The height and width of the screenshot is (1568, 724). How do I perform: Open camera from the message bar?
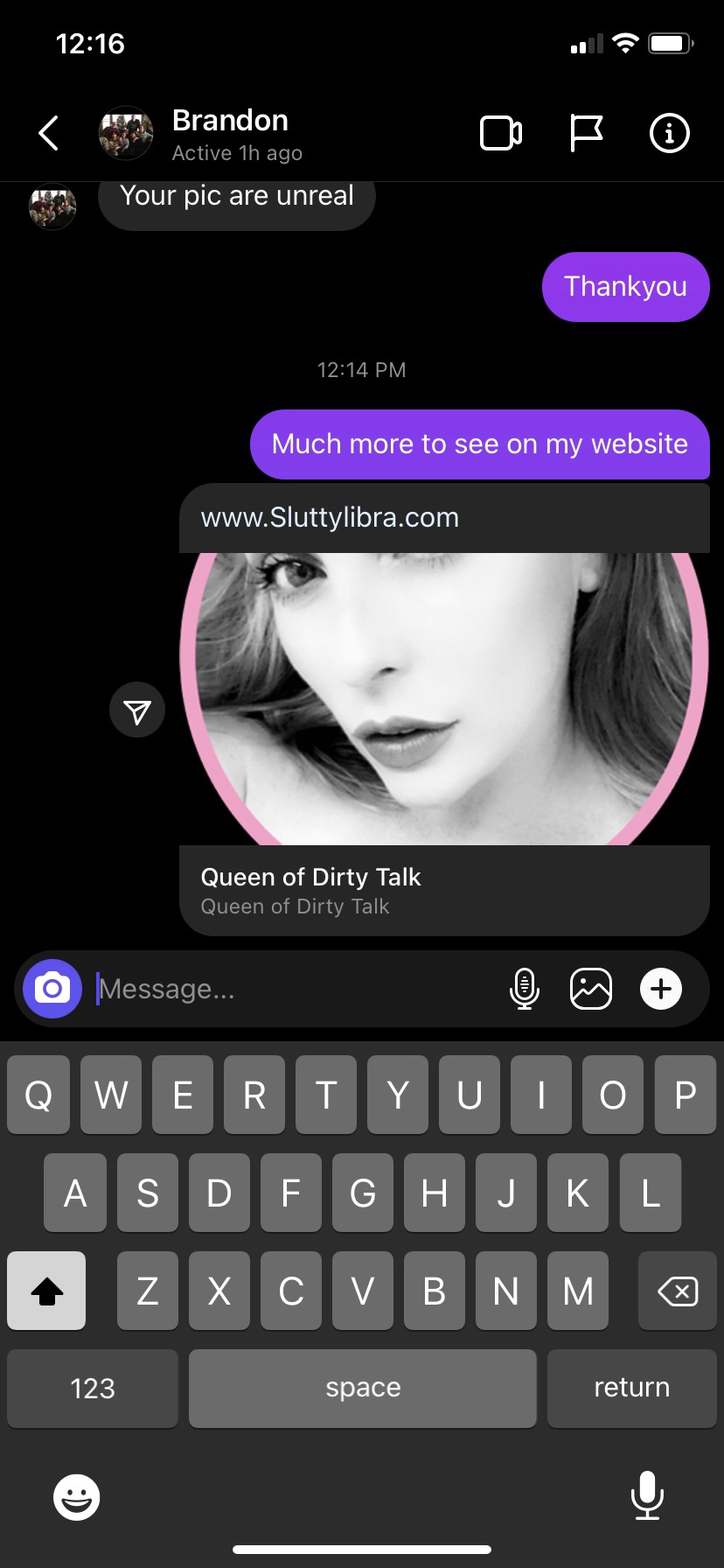[52, 989]
